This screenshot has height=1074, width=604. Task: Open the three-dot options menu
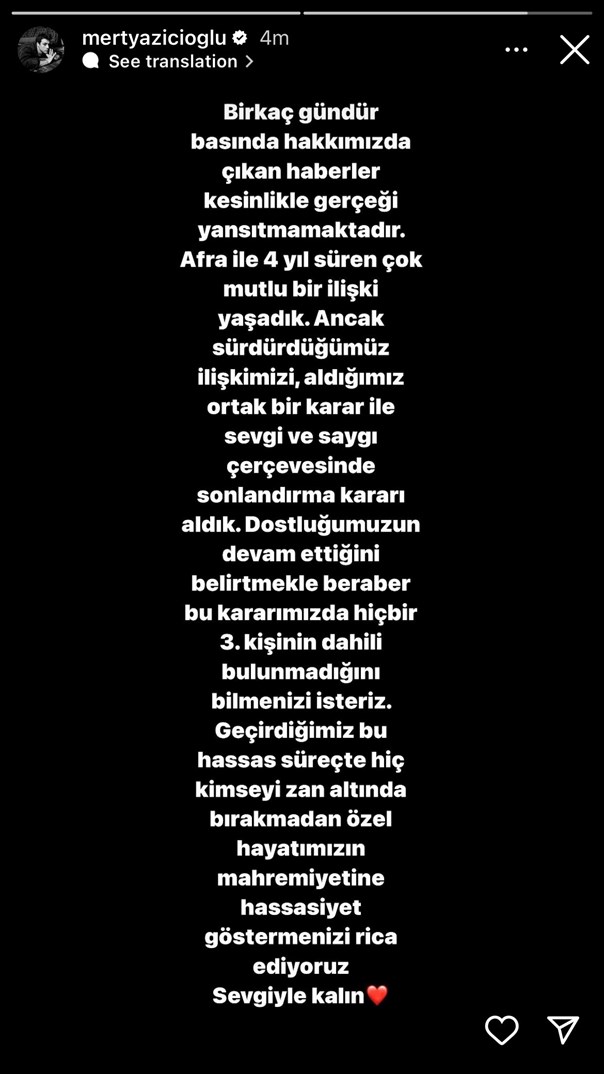pos(516,50)
